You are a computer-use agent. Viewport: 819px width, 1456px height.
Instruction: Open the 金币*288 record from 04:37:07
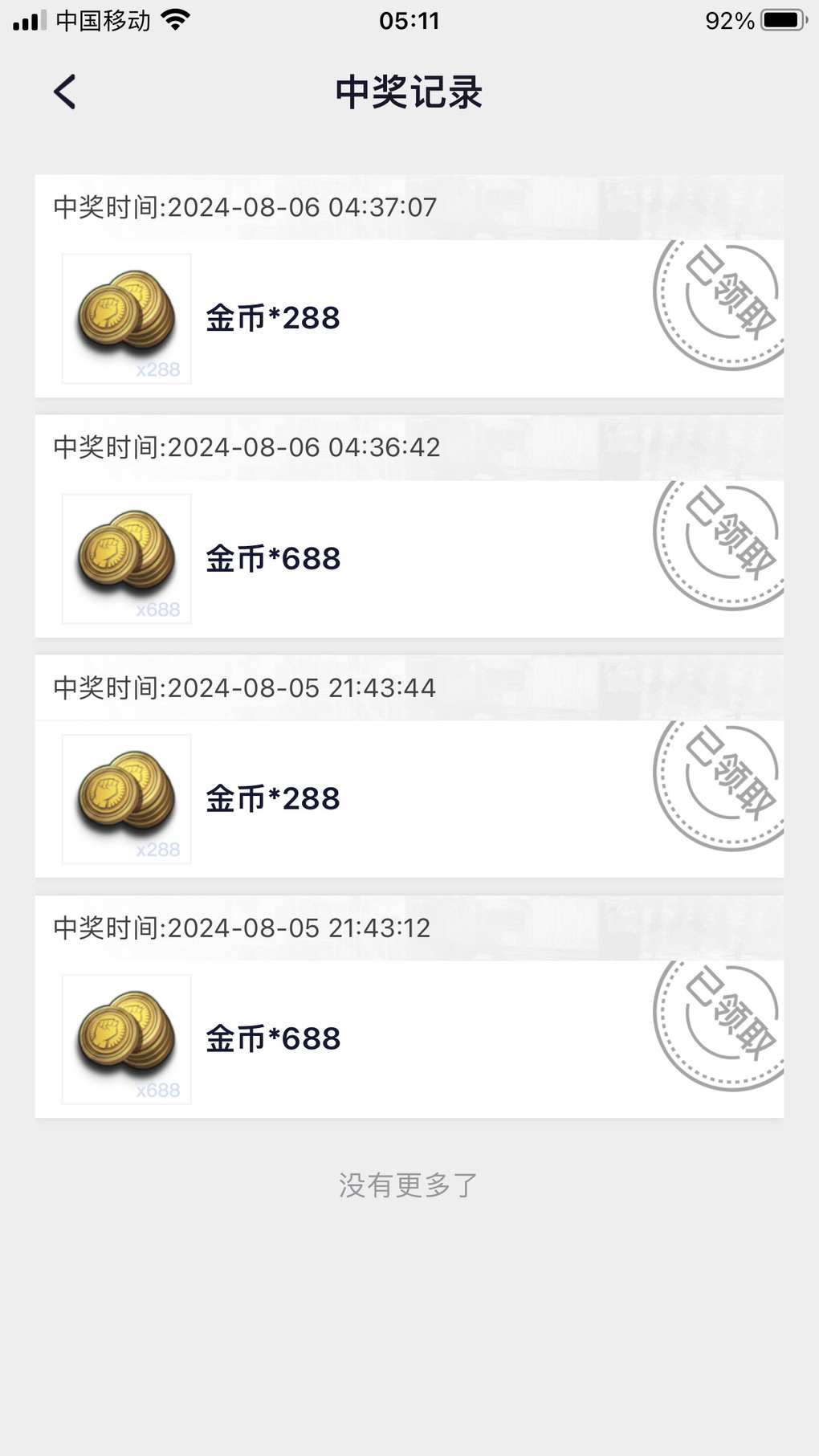coord(409,286)
